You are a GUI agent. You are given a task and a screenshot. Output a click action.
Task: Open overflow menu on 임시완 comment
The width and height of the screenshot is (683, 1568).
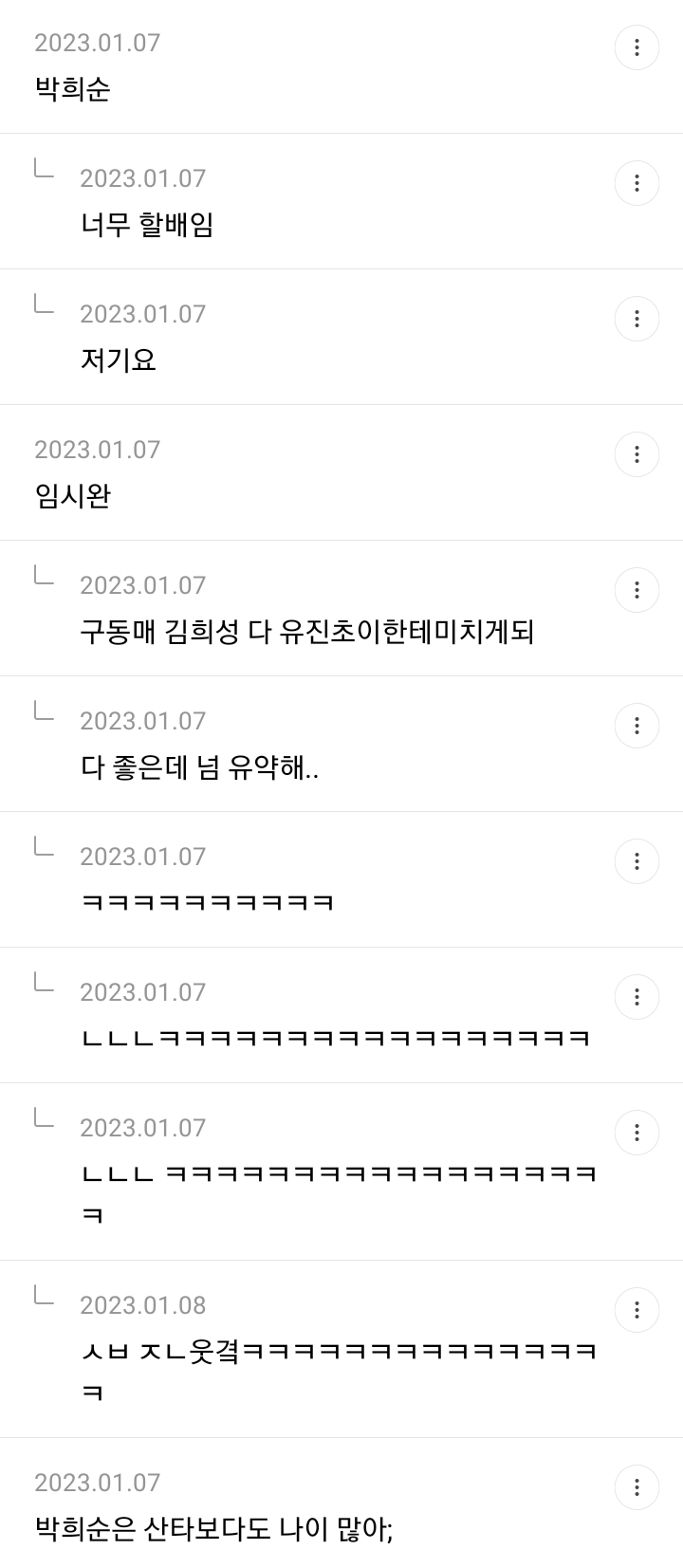click(x=637, y=454)
